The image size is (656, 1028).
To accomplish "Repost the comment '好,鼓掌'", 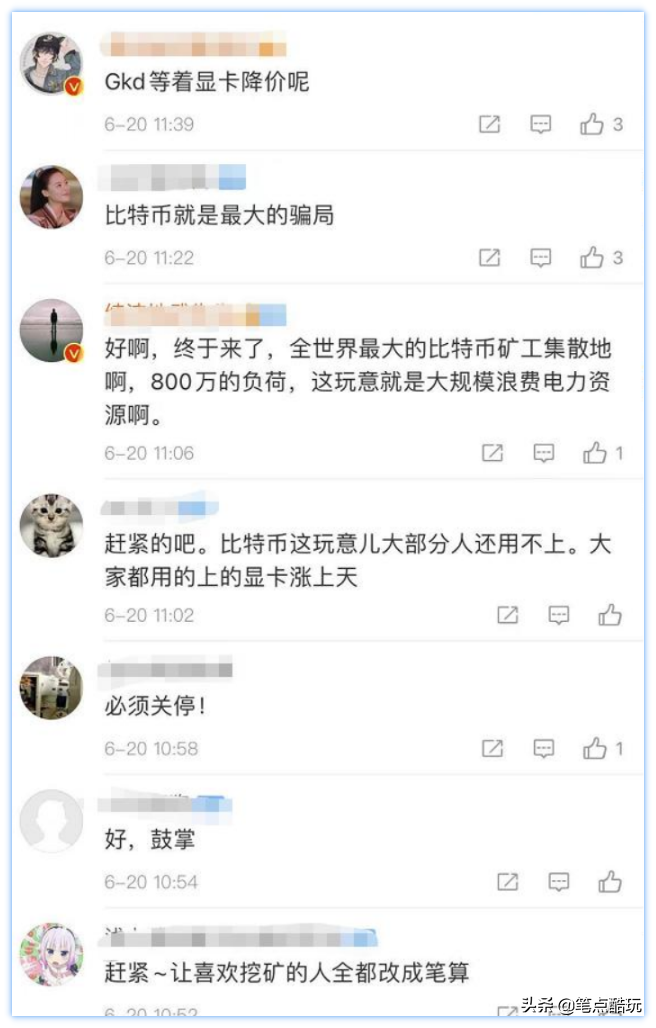I will [x=508, y=882].
